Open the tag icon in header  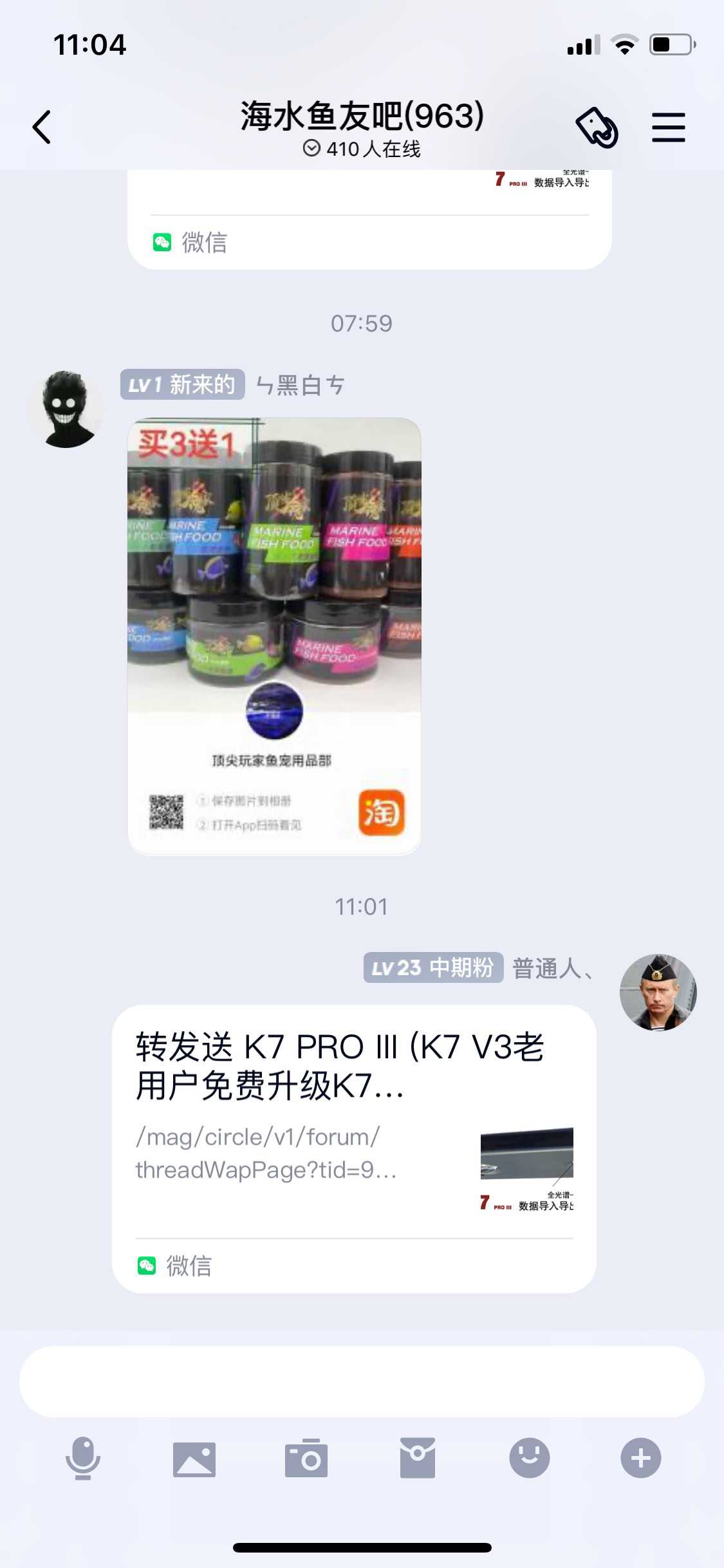(597, 127)
